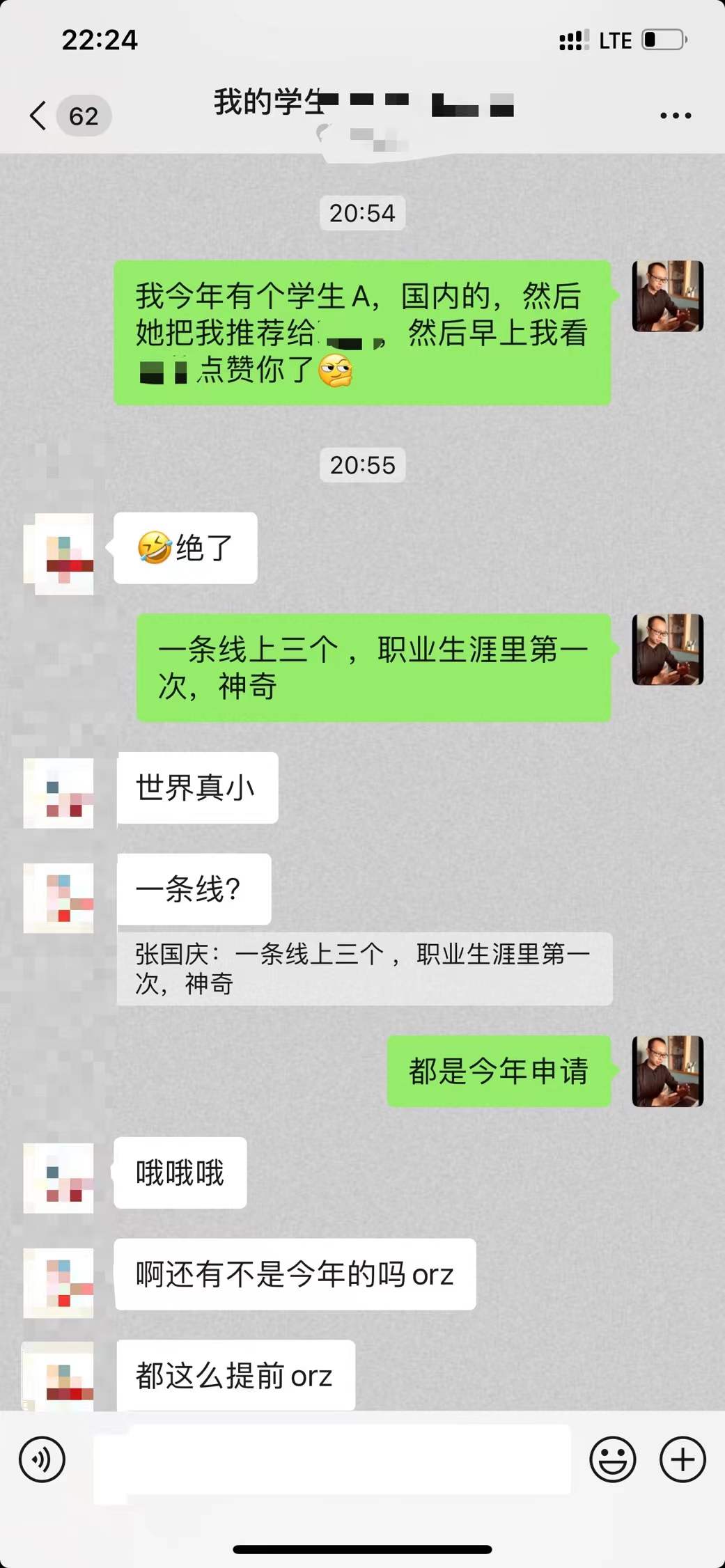View sender avatar beside 都是今年申请
Screen dimensions: 725x1568
tap(667, 1071)
